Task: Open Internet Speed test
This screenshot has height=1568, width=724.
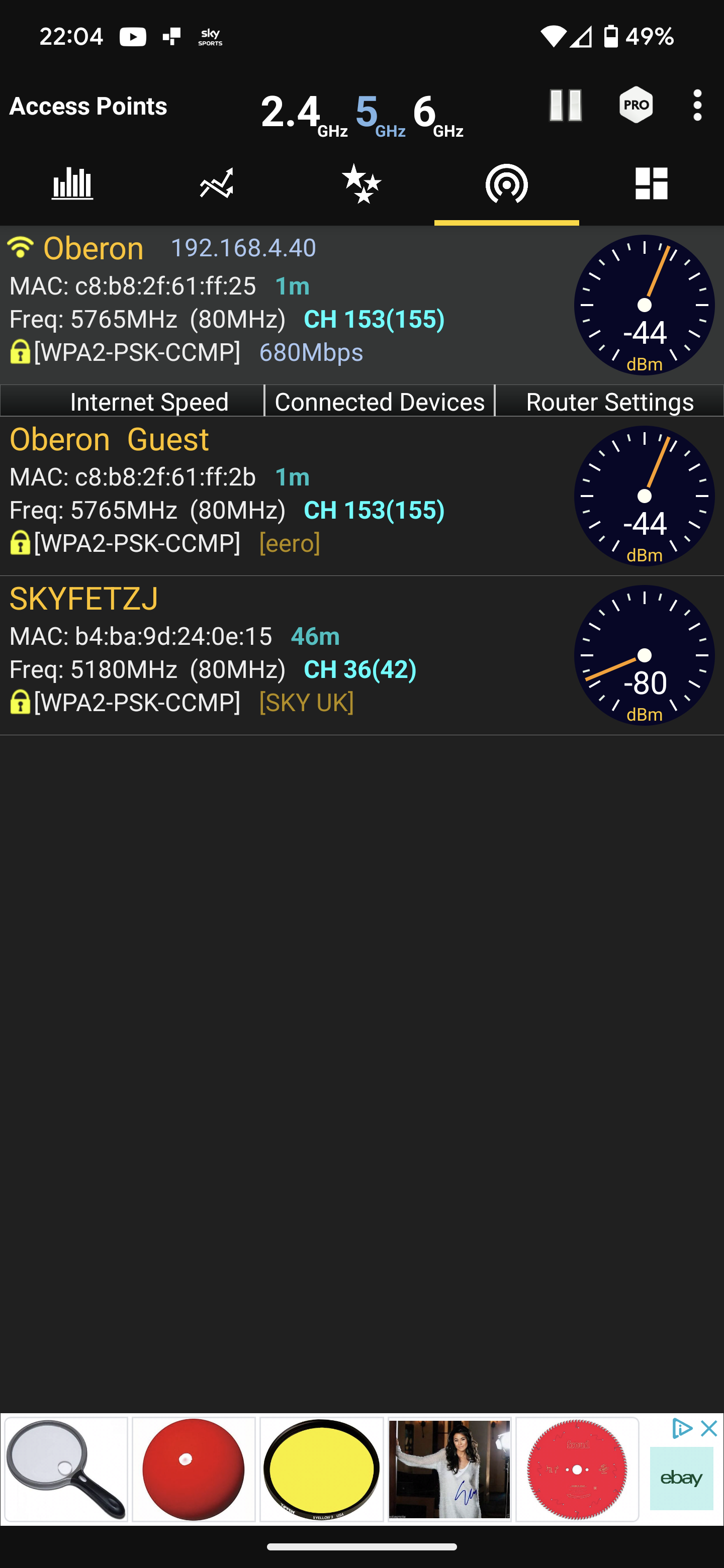Action: pos(149,402)
